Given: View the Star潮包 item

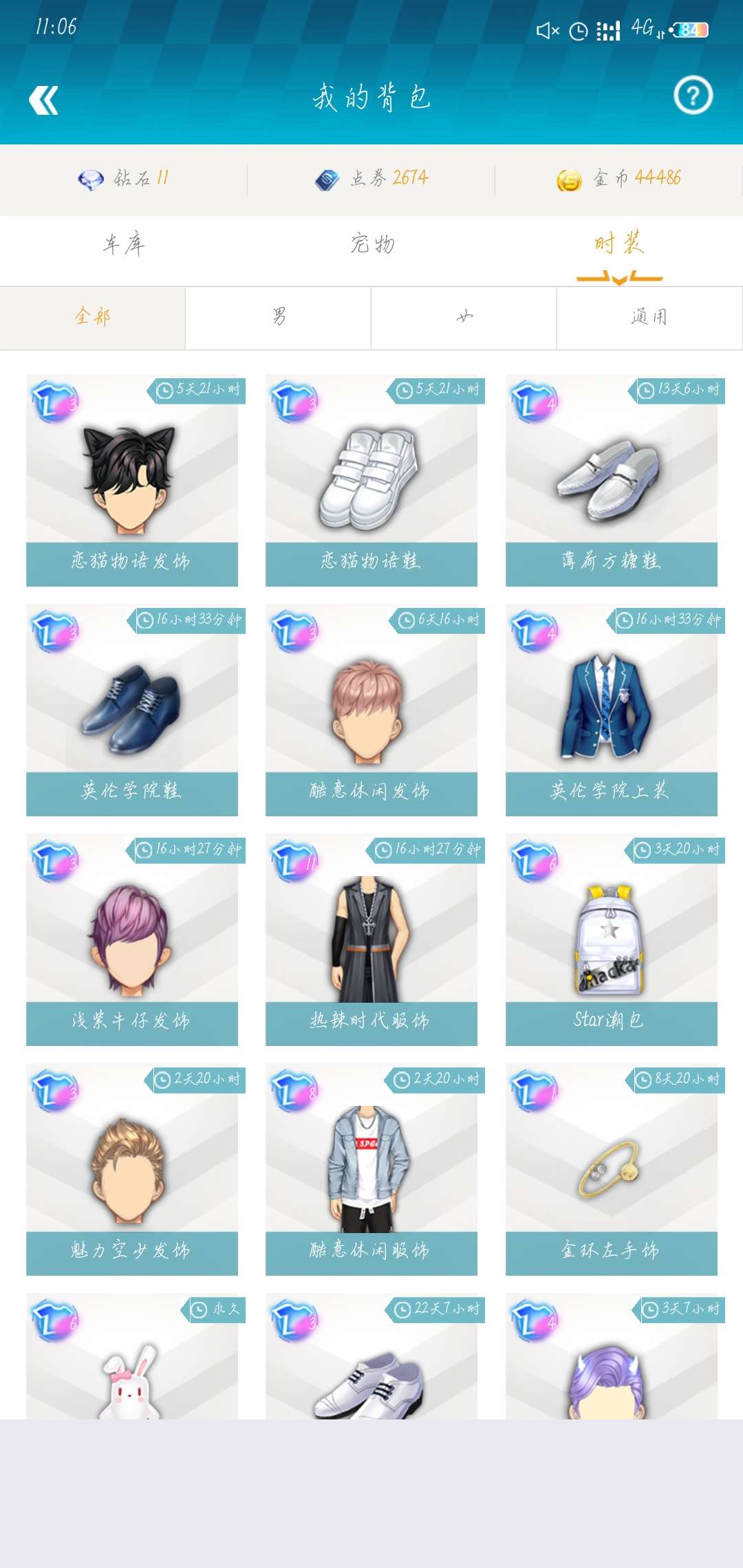Looking at the screenshot, I should pos(611,939).
